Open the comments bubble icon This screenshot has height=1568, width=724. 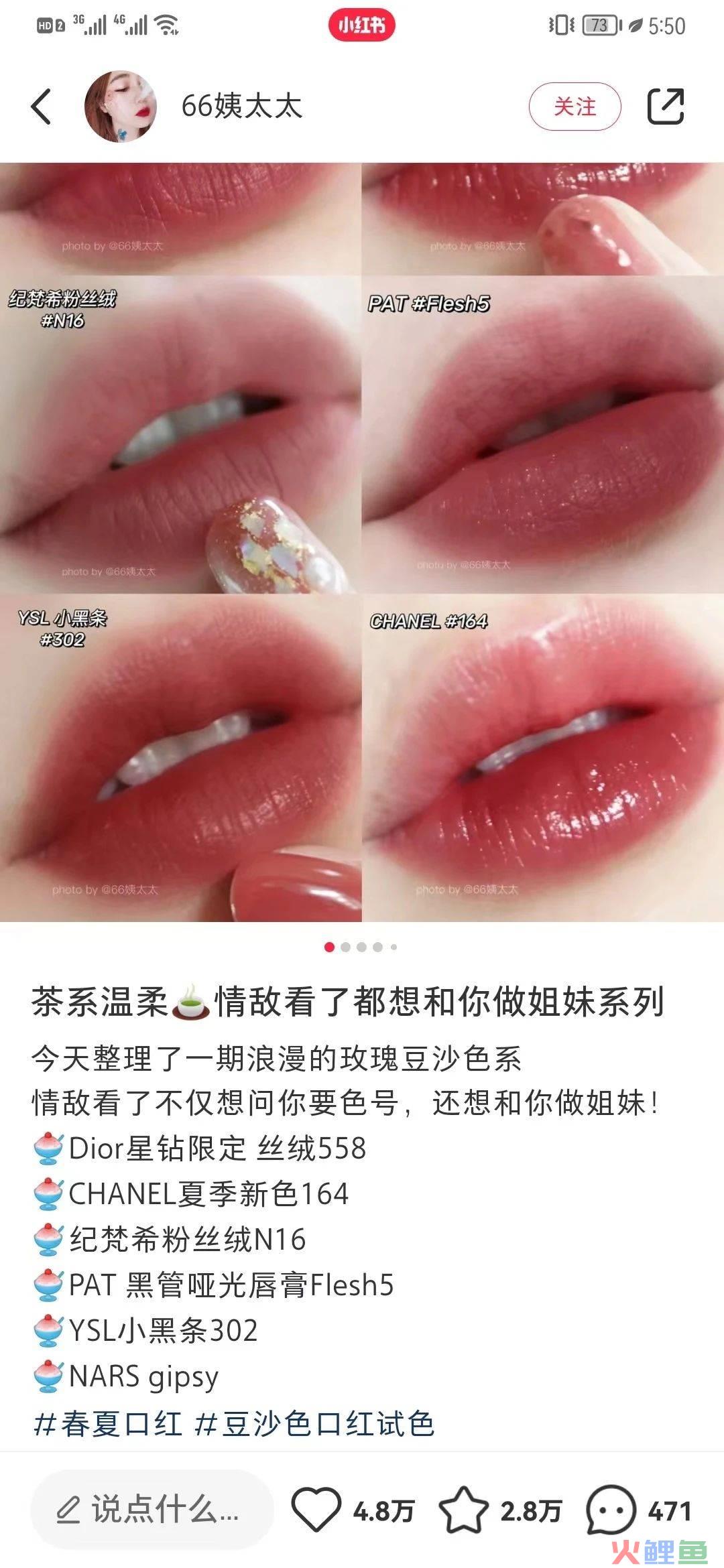coord(610,1510)
